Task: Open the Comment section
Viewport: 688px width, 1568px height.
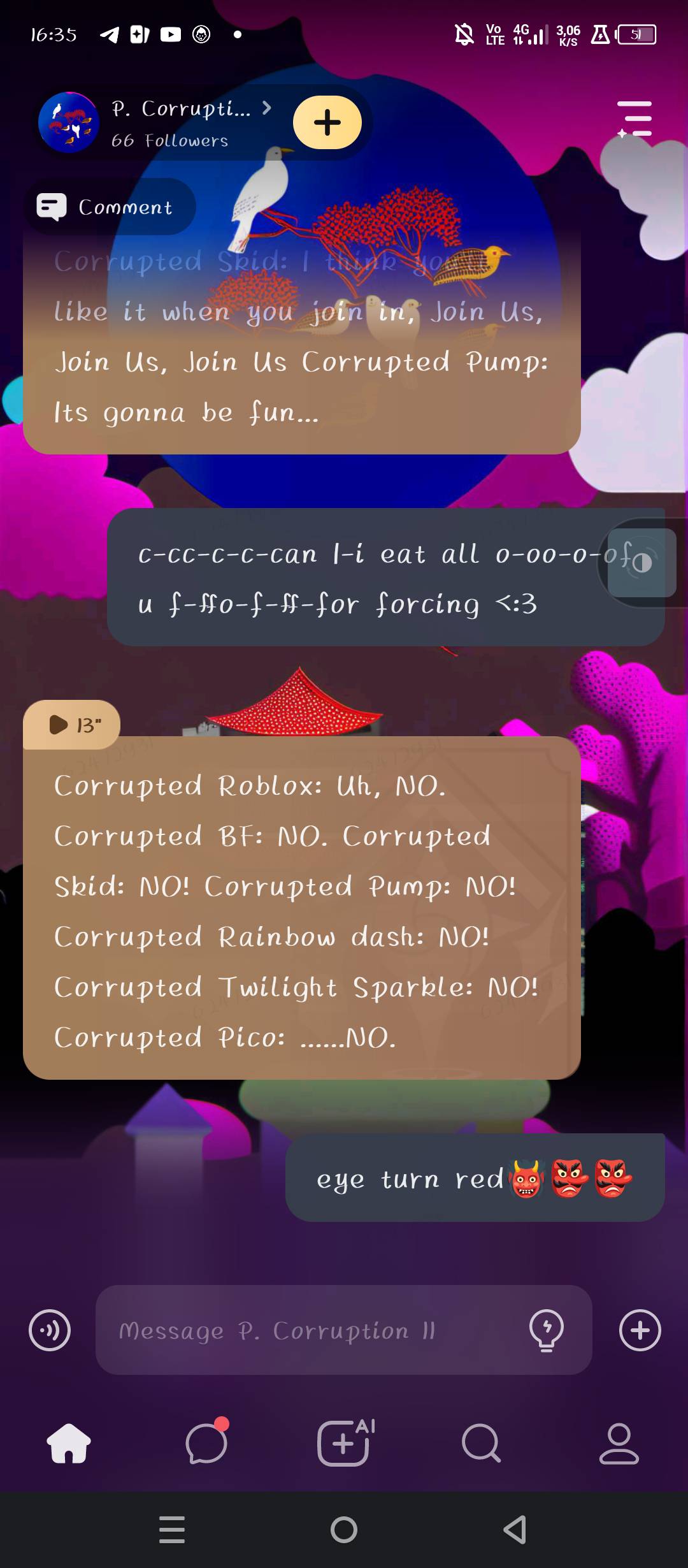Action: pos(109,207)
